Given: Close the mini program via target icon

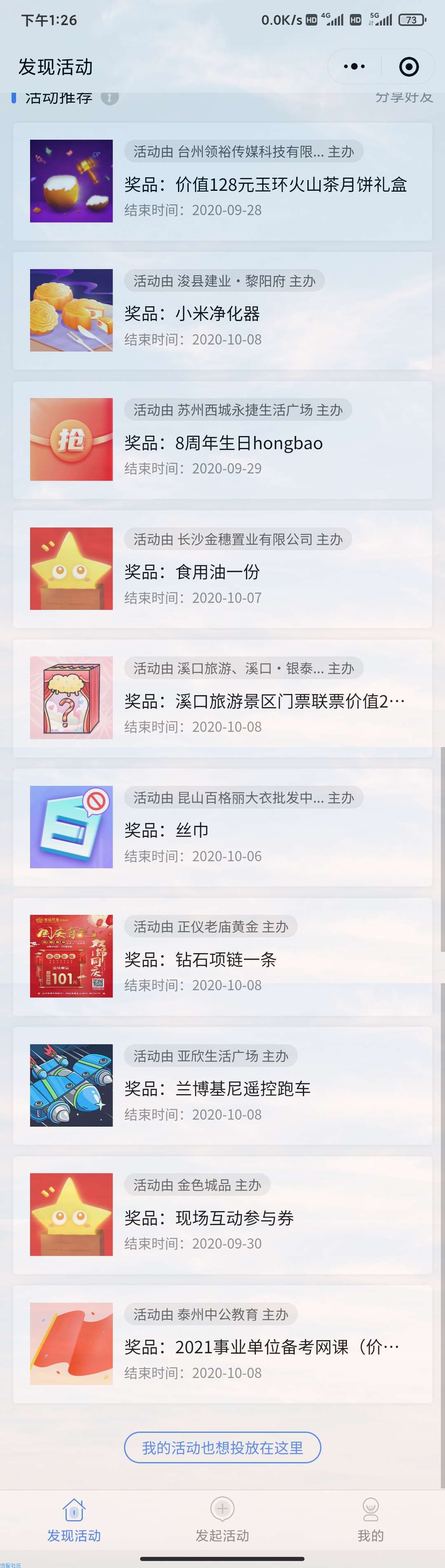Looking at the screenshot, I should (x=408, y=66).
